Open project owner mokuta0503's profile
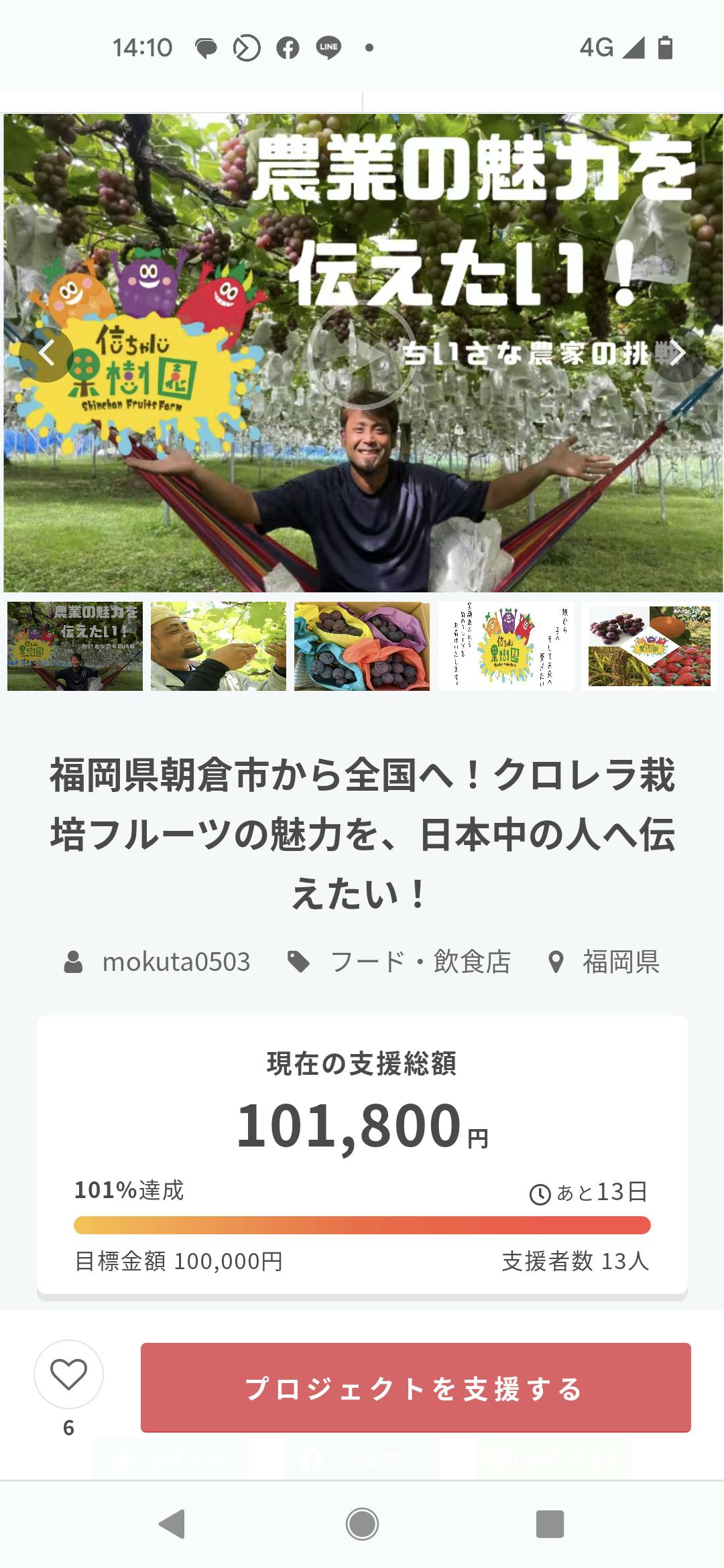The image size is (724, 1568). (x=176, y=962)
